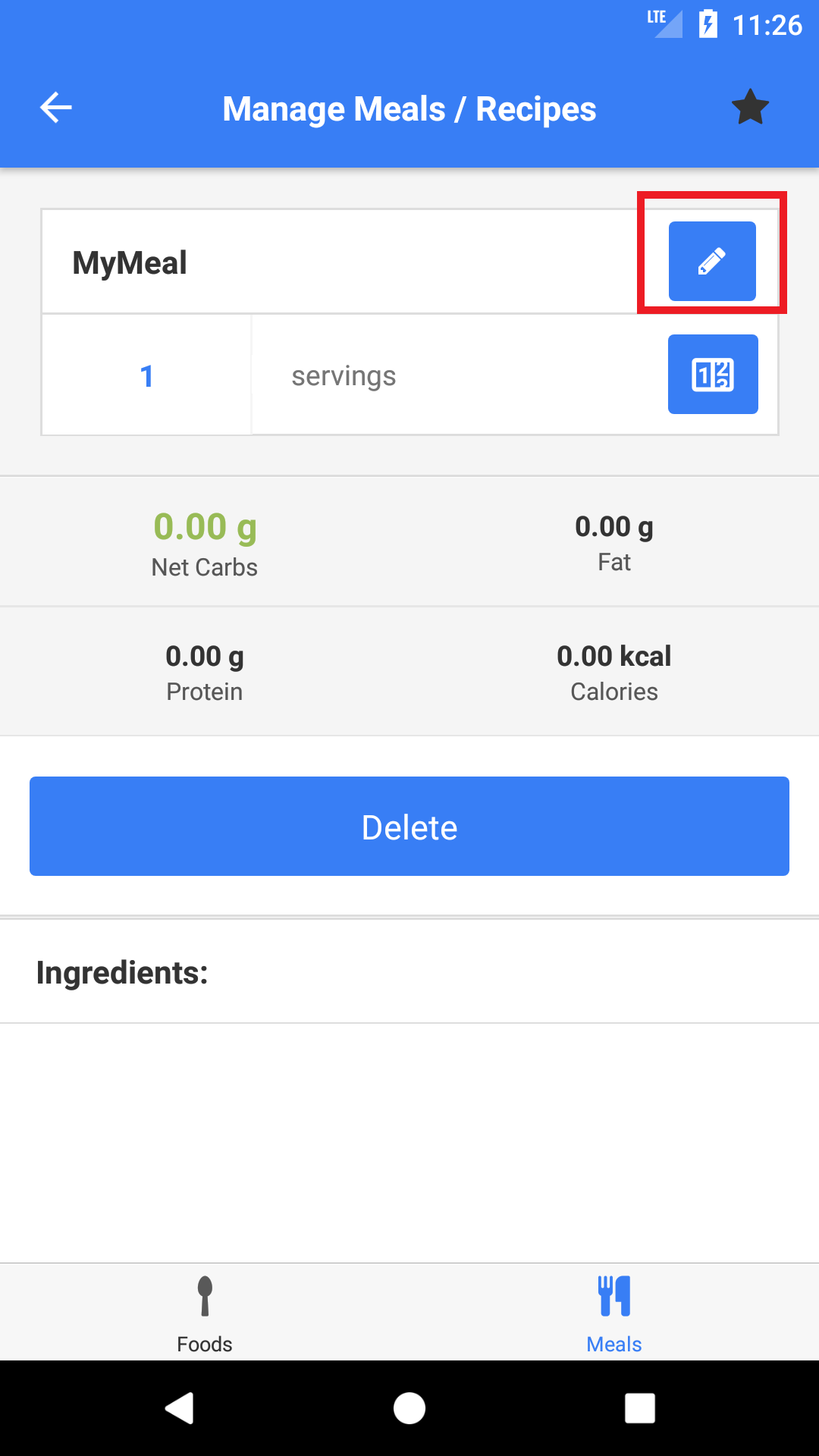Open the servings calculator button
This screenshot has height=1456, width=819.
pyautogui.click(x=713, y=374)
